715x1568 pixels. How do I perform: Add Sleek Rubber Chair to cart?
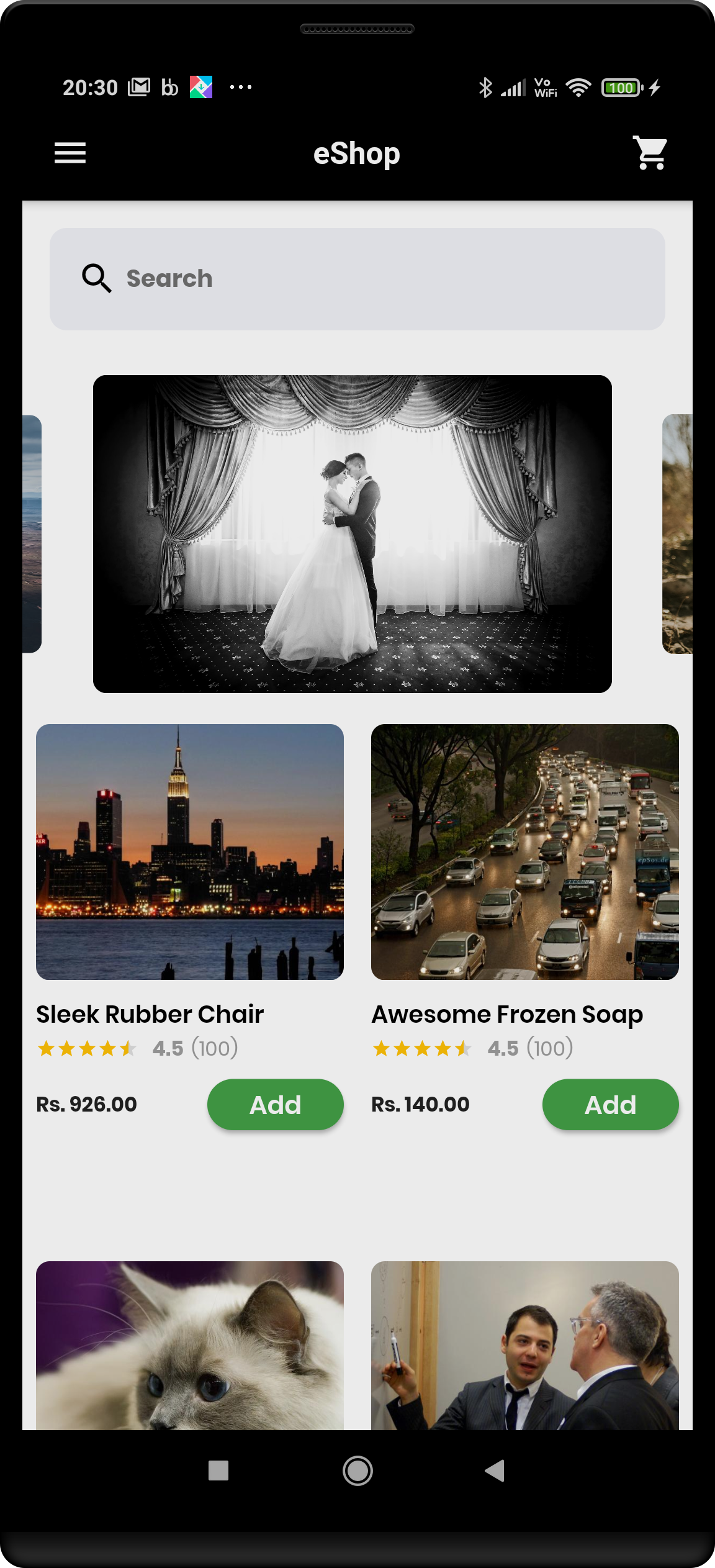(275, 1105)
